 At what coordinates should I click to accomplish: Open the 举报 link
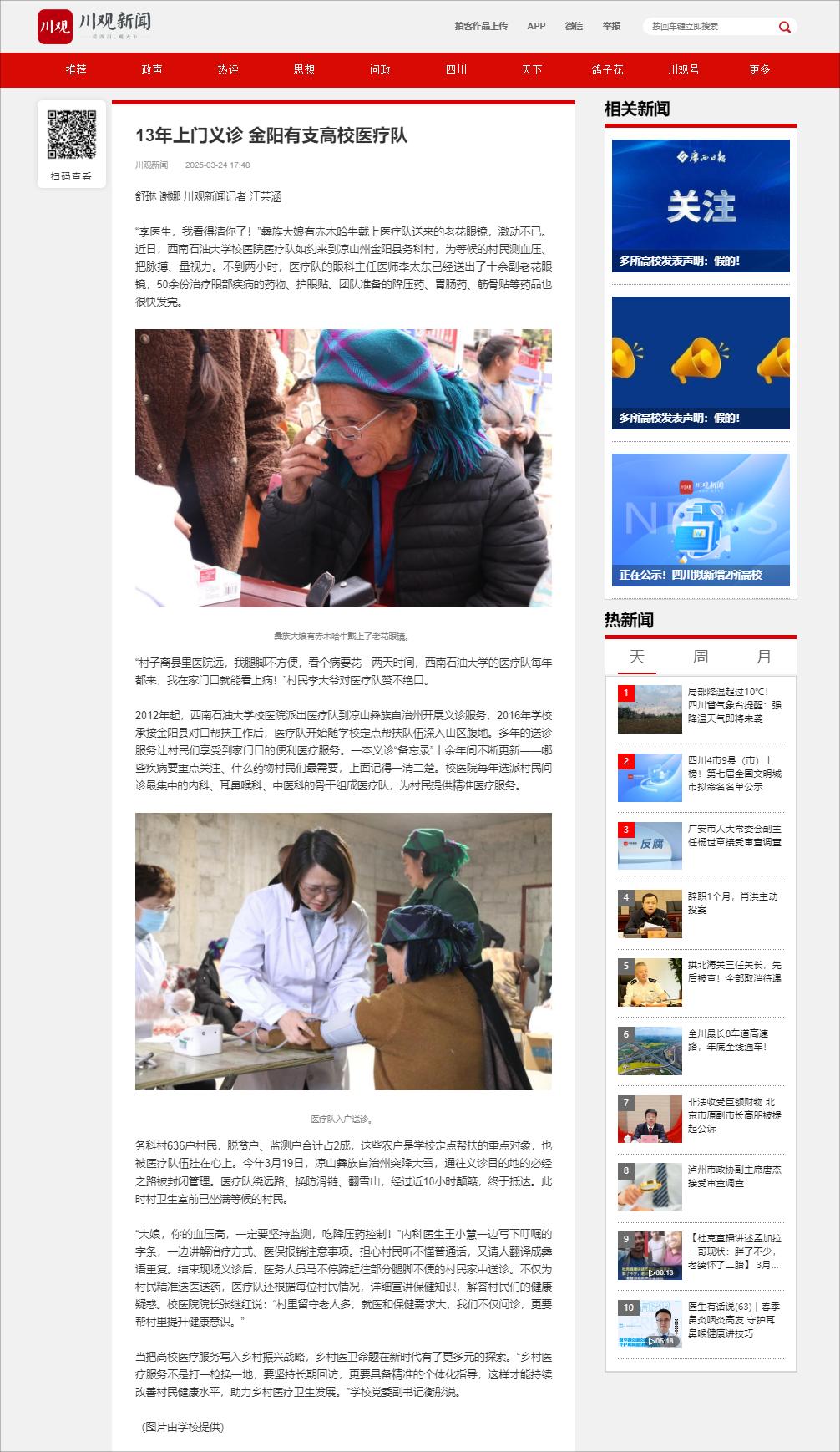pos(612,26)
